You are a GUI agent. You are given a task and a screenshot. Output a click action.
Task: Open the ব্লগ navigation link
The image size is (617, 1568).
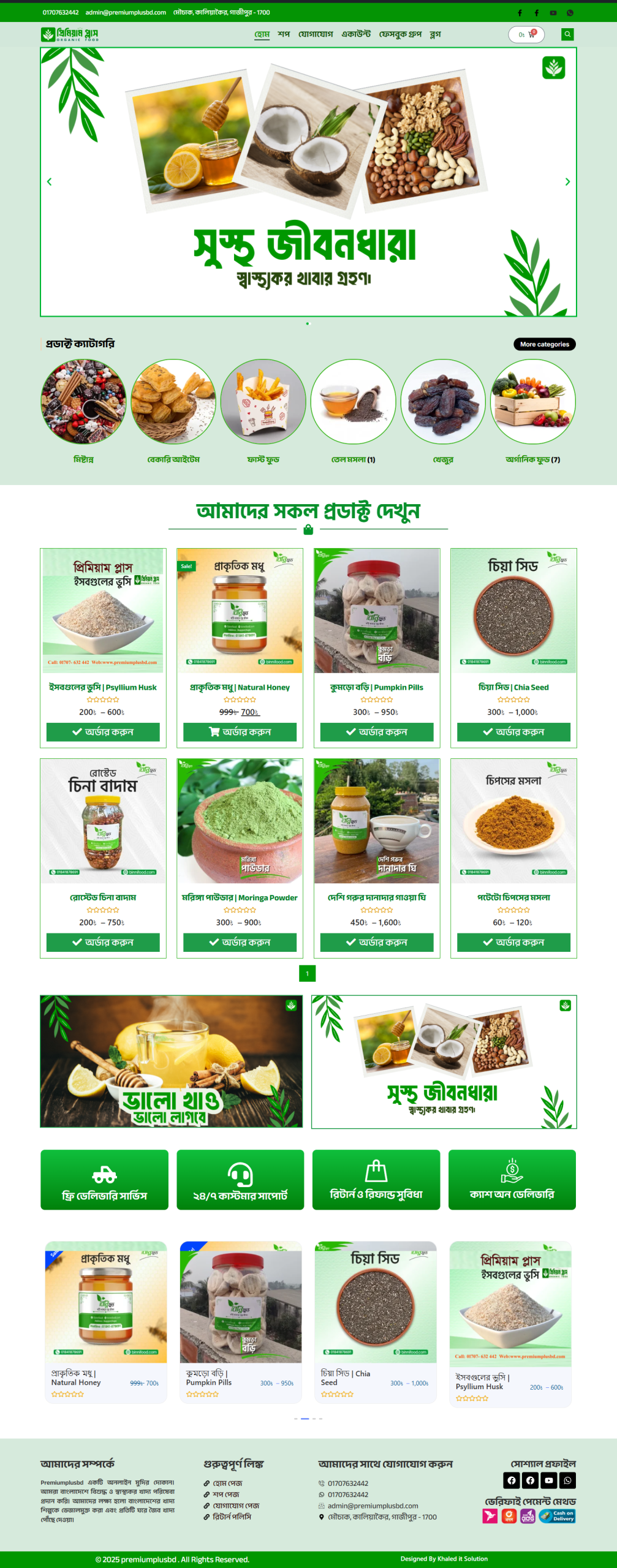[x=435, y=34]
